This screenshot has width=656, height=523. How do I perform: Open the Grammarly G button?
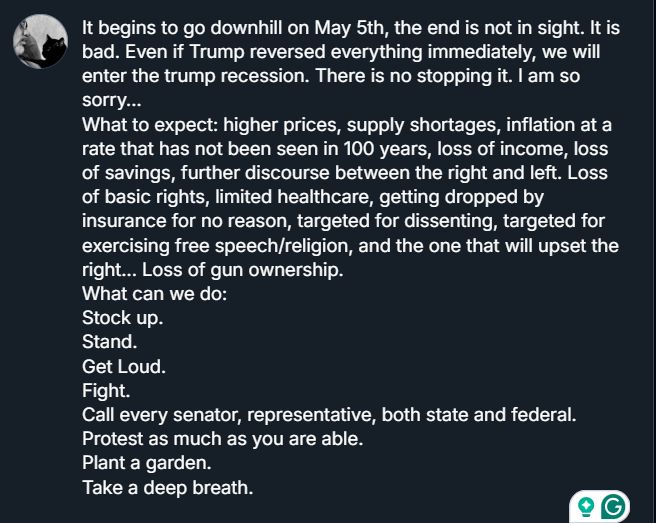pyautogui.click(x=614, y=507)
